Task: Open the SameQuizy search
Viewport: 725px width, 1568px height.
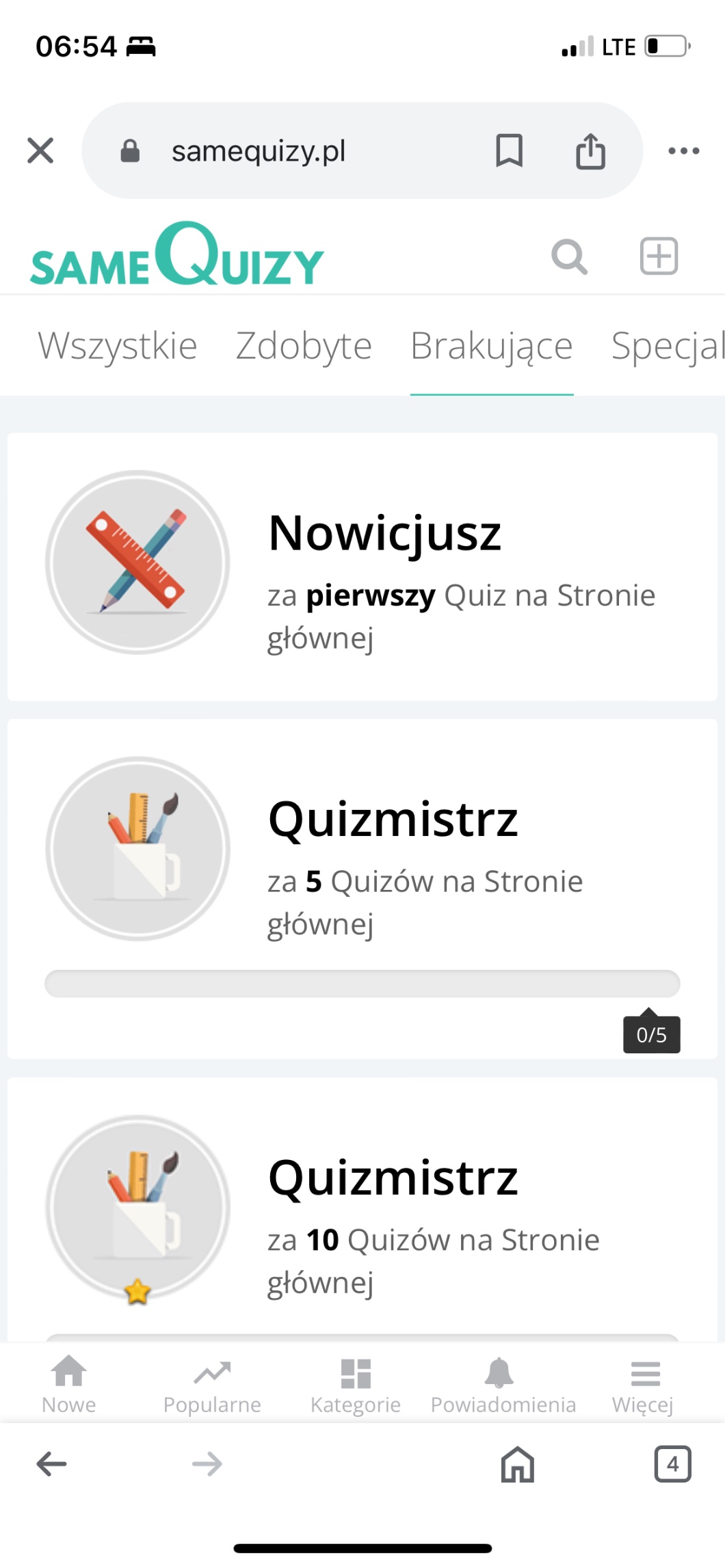Action: point(569,257)
